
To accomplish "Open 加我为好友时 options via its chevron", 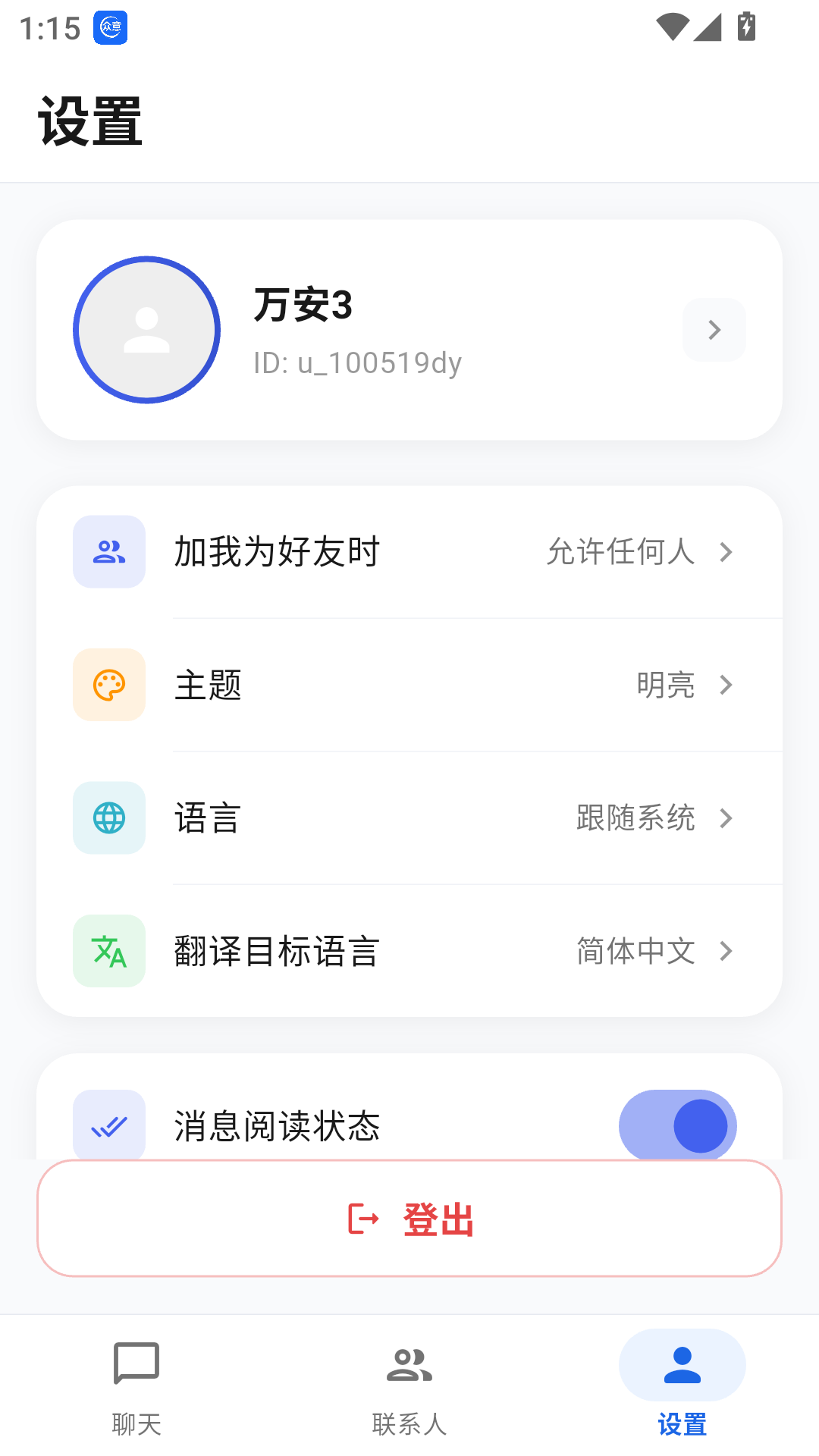I will point(727,552).
